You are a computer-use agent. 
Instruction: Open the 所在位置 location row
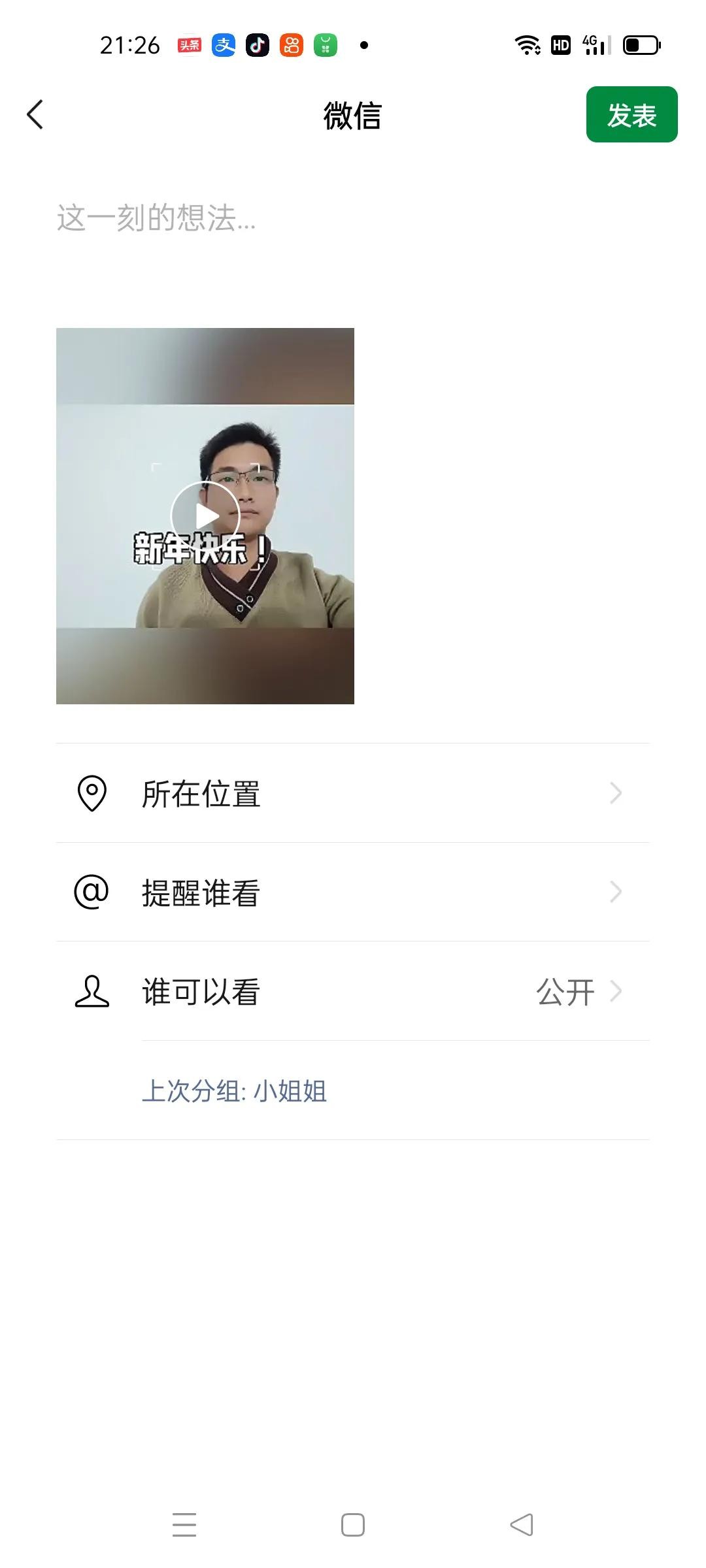[353, 793]
